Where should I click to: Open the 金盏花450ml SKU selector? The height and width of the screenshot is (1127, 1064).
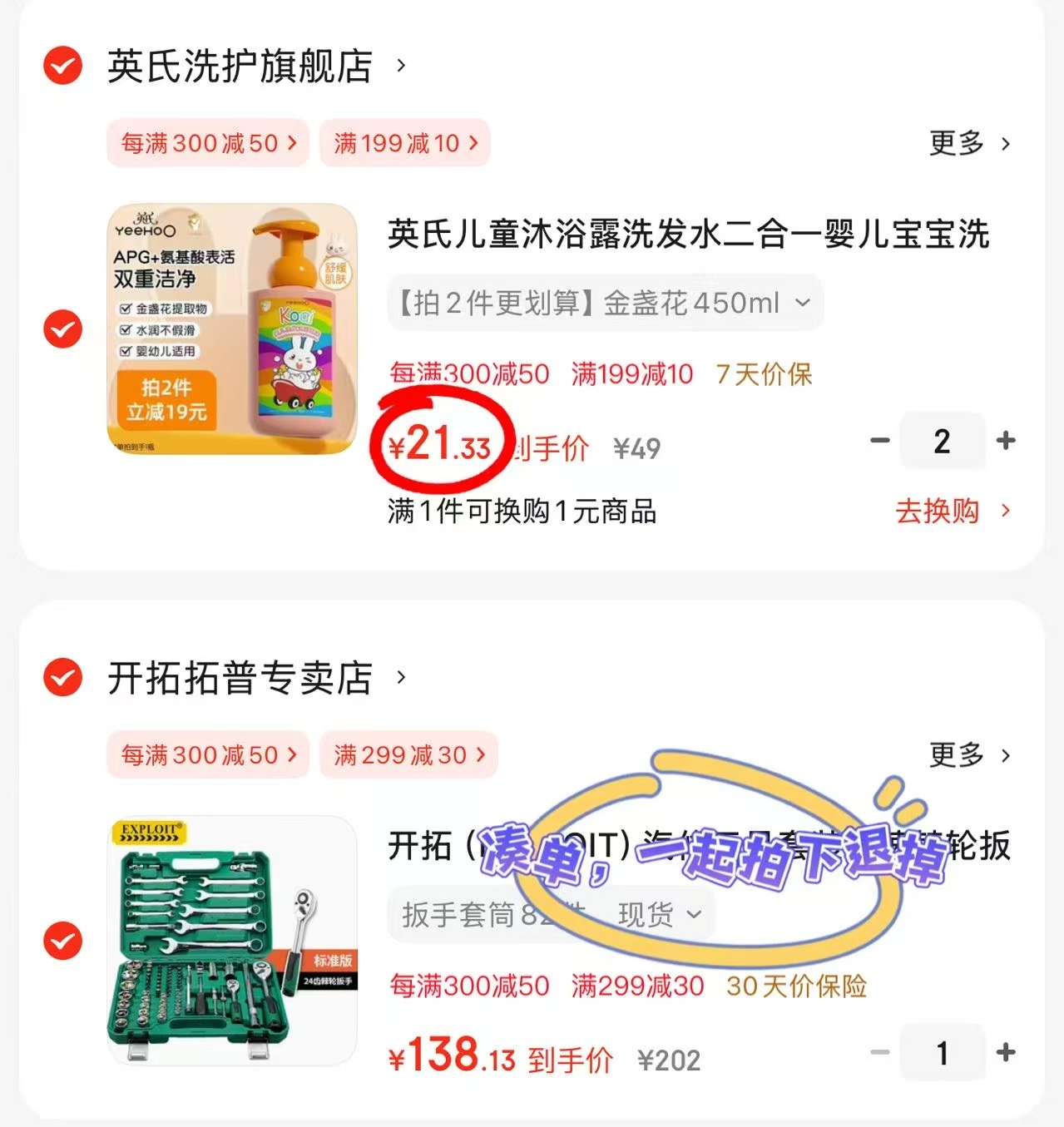pos(603,302)
